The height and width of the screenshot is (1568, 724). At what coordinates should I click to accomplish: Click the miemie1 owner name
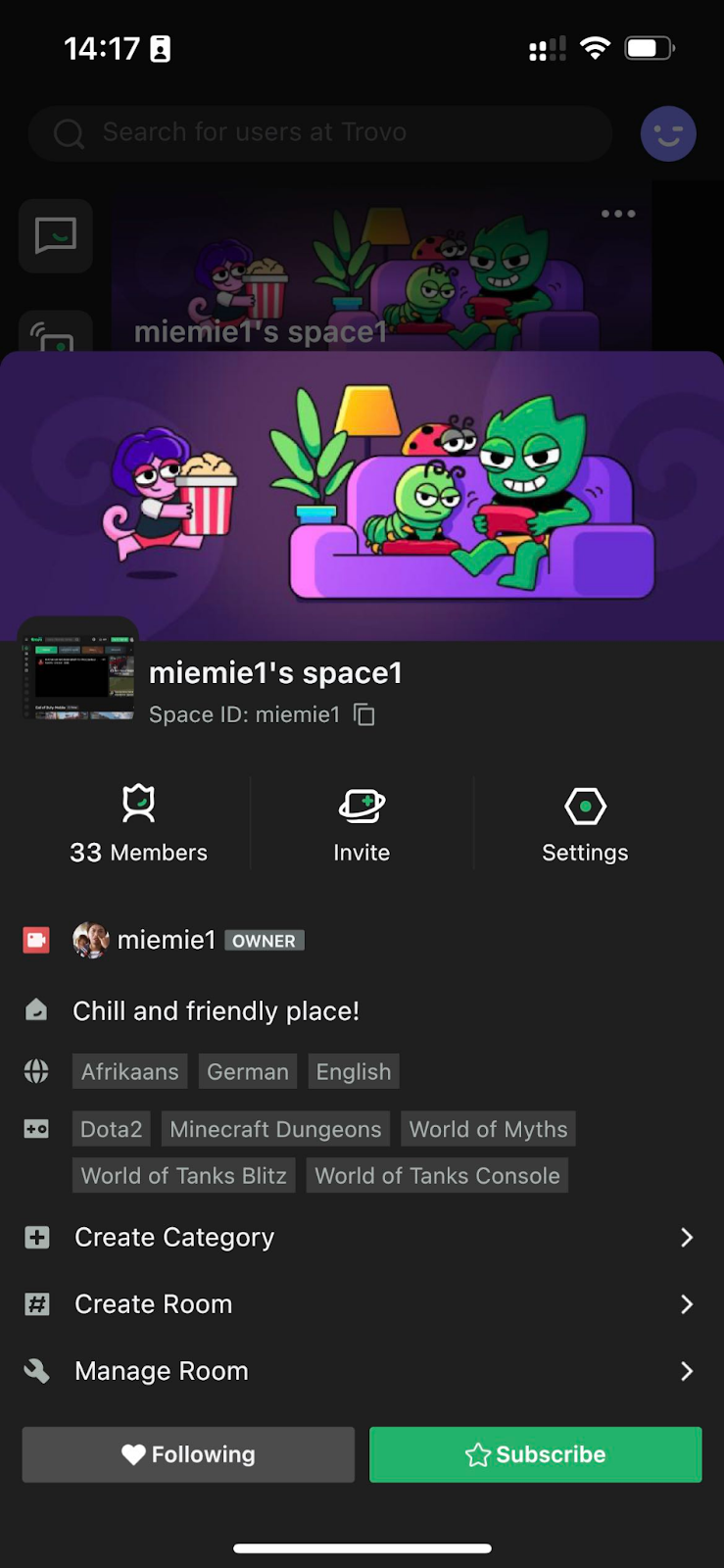[167, 939]
